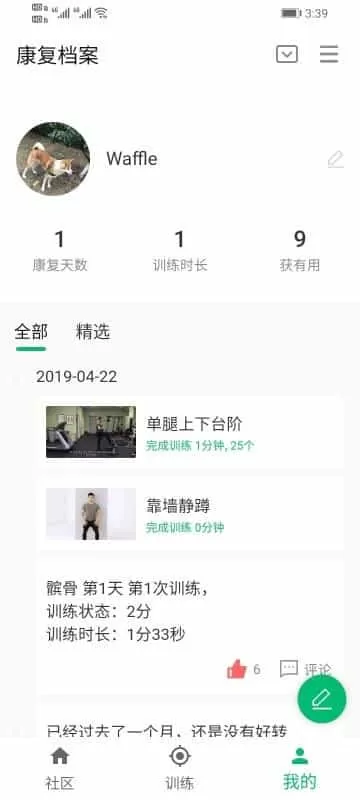Select the 我的 tab
This screenshot has width=360, height=800.
(x=300, y=768)
